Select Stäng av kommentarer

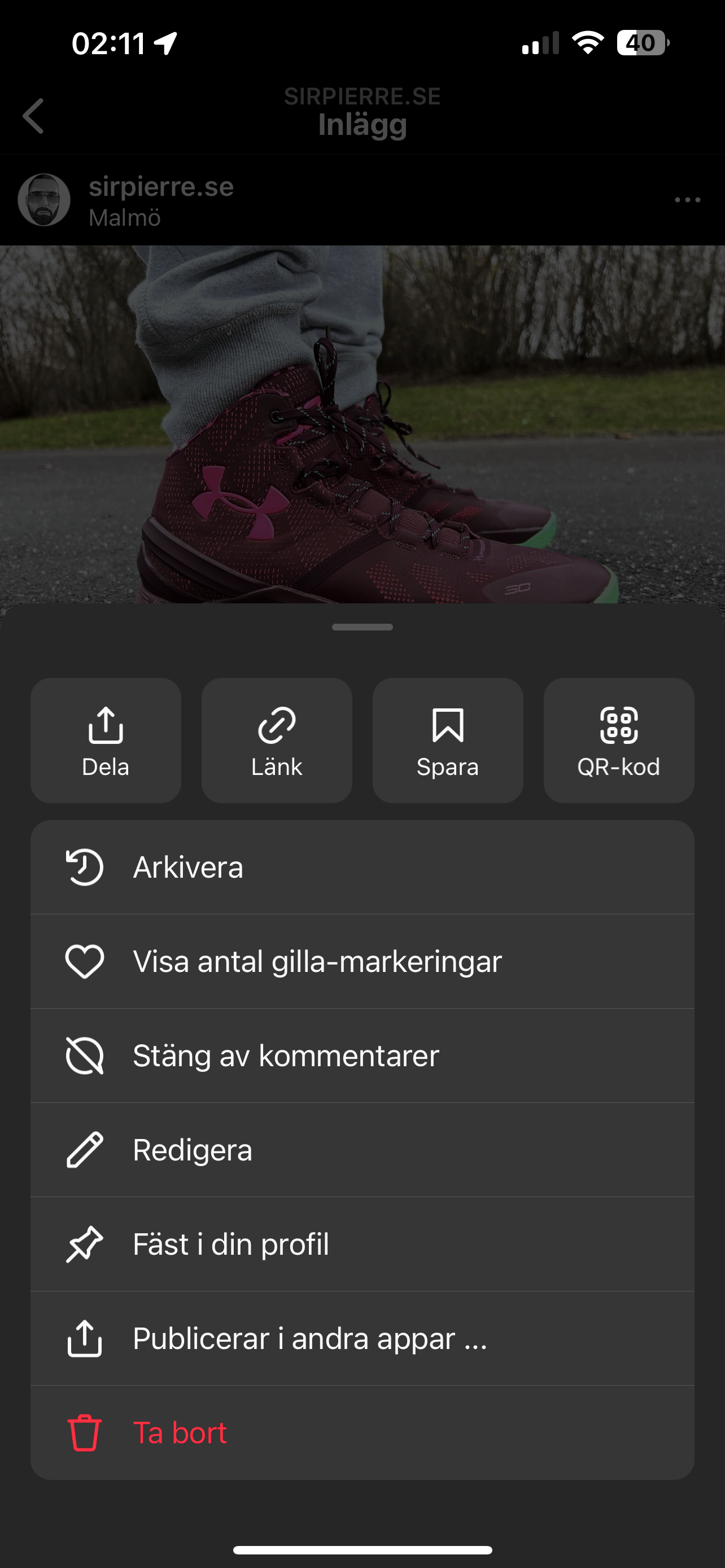tap(362, 1055)
